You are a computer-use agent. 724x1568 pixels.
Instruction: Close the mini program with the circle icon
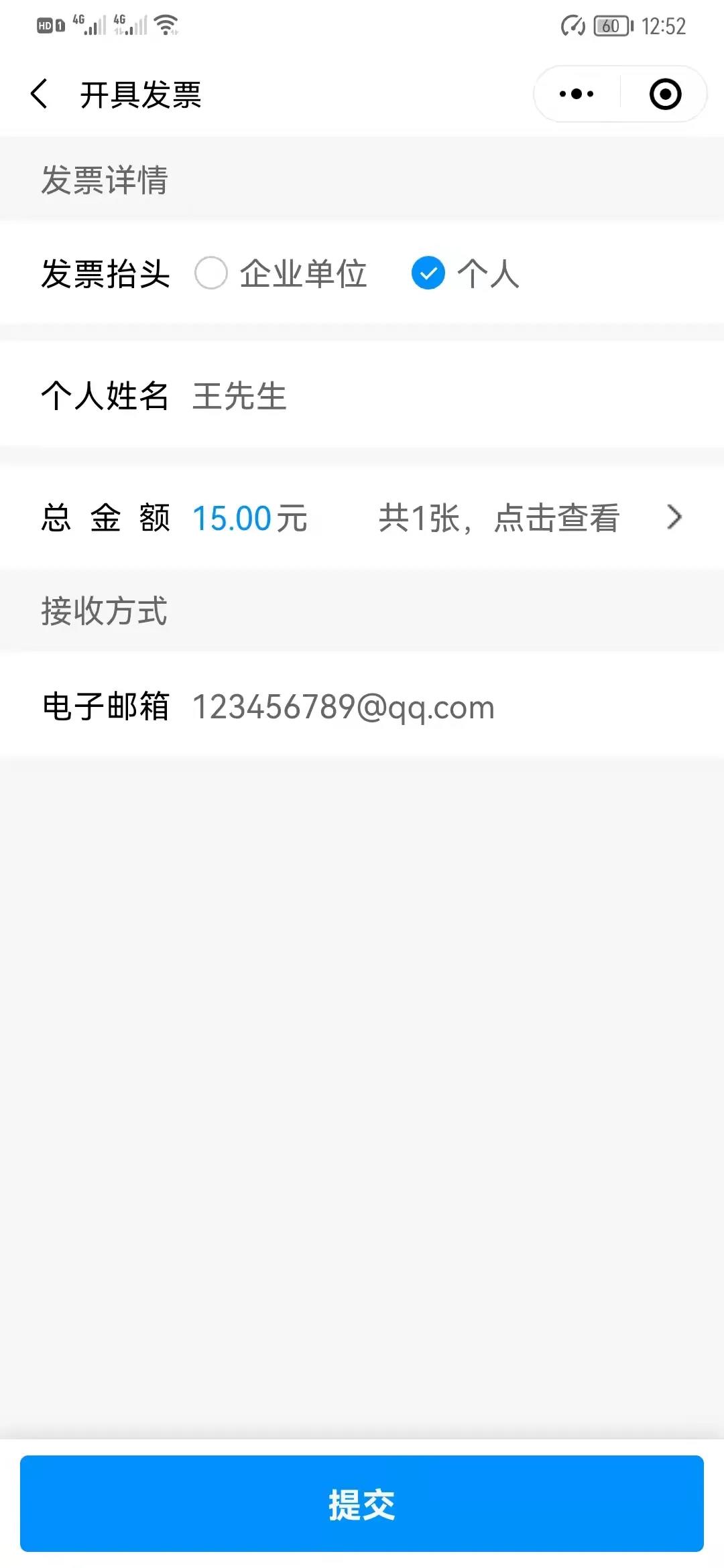pyautogui.click(x=665, y=94)
